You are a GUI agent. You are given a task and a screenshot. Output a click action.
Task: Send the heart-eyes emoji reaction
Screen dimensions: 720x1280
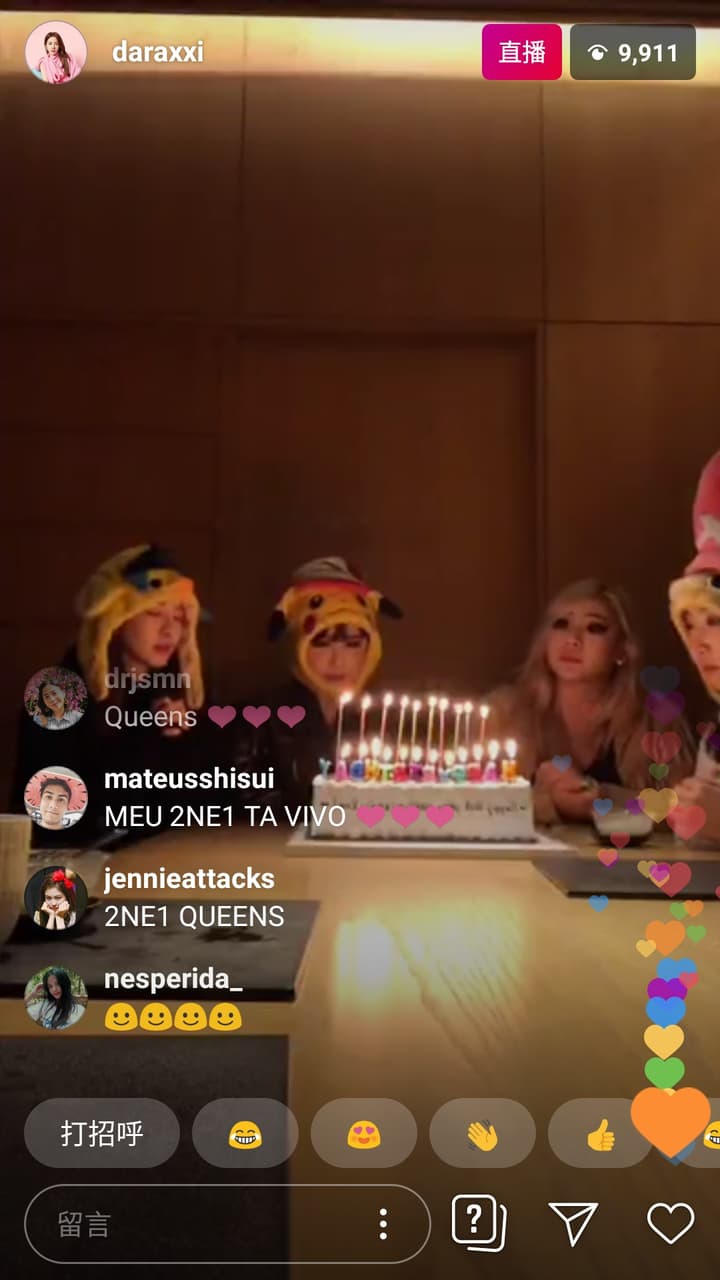coord(363,1133)
